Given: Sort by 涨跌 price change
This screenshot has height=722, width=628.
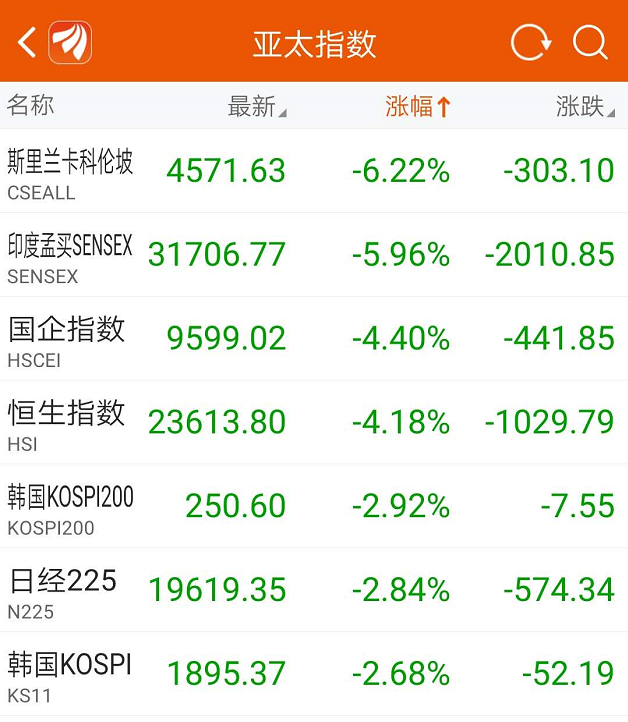Looking at the screenshot, I should coord(584,106).
